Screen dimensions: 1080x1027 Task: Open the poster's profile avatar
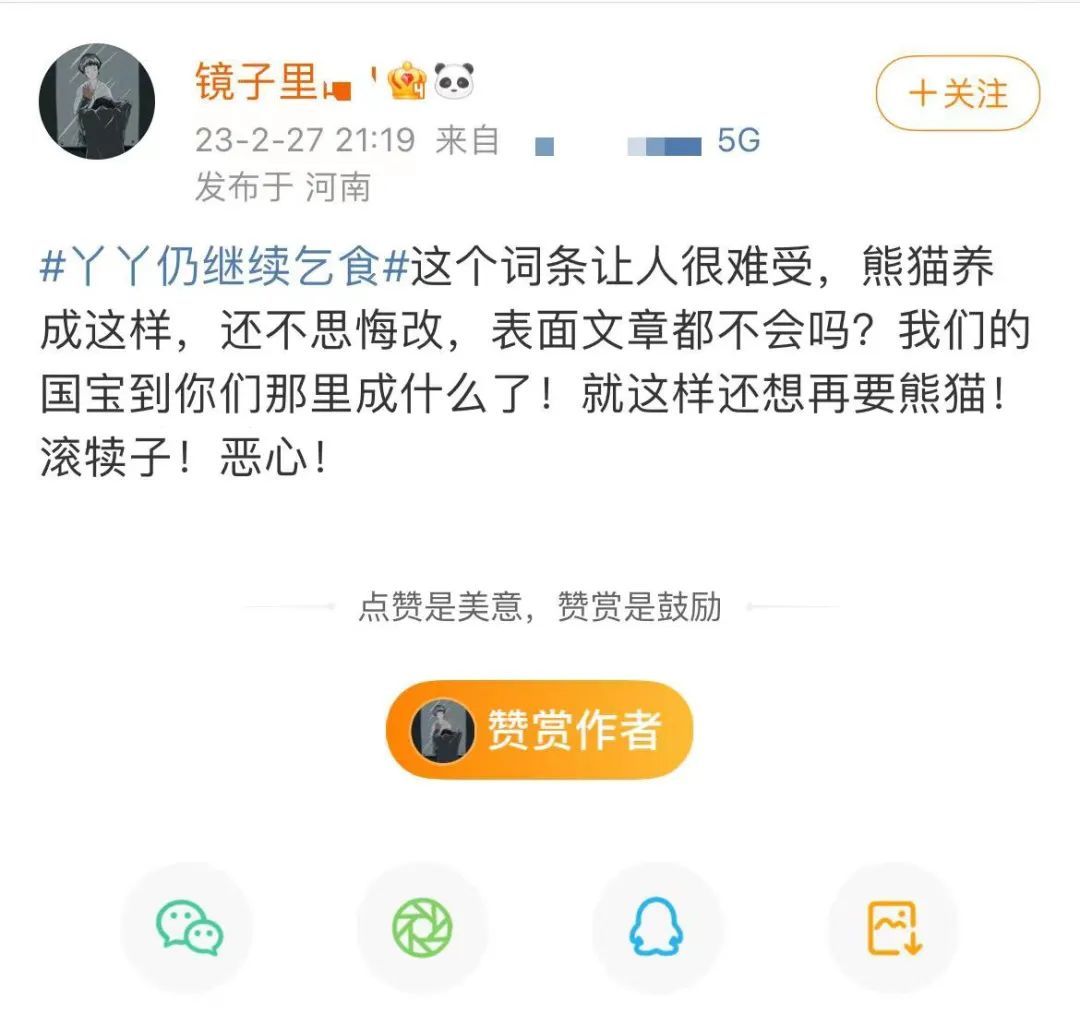click(97, 101)
